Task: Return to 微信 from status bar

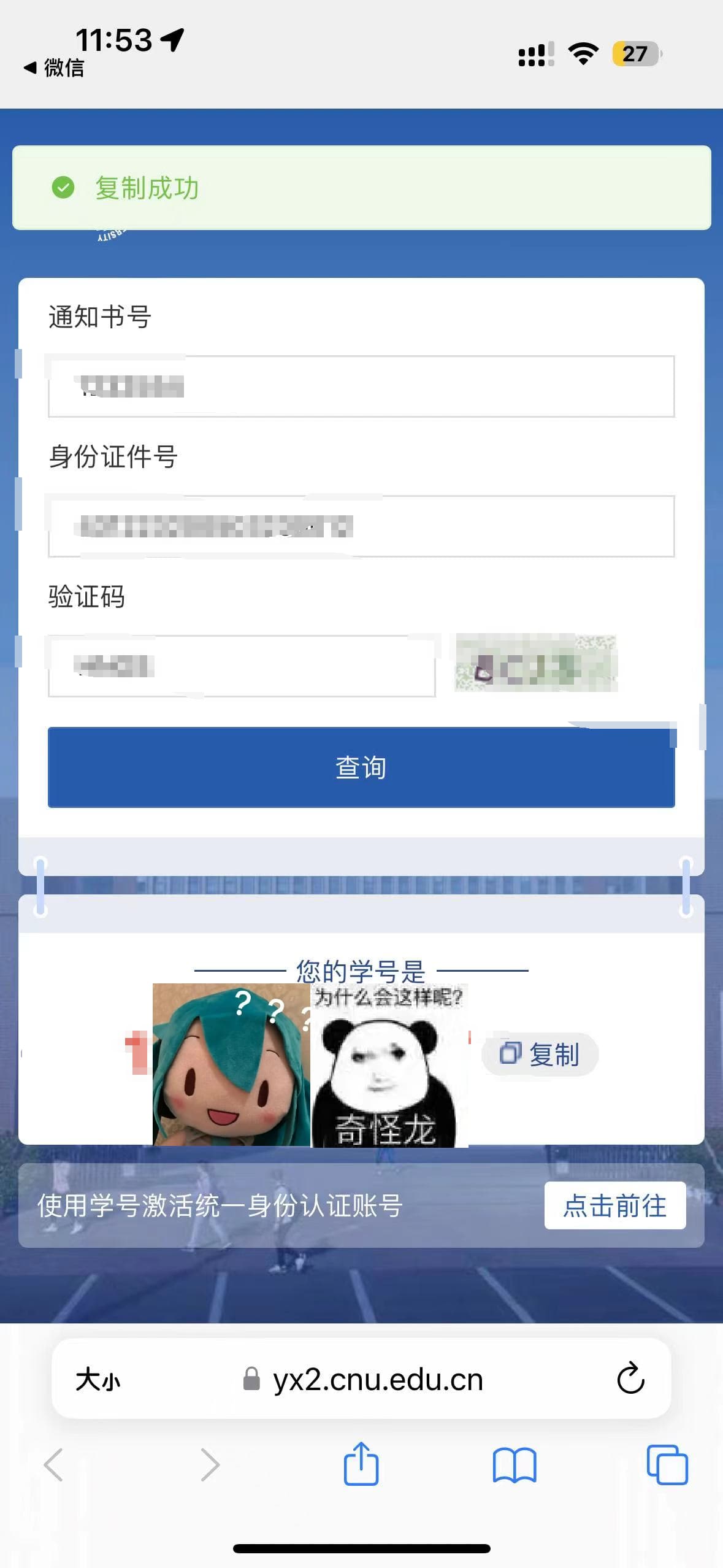Action: pyautogui.click(x=54, y=67)
